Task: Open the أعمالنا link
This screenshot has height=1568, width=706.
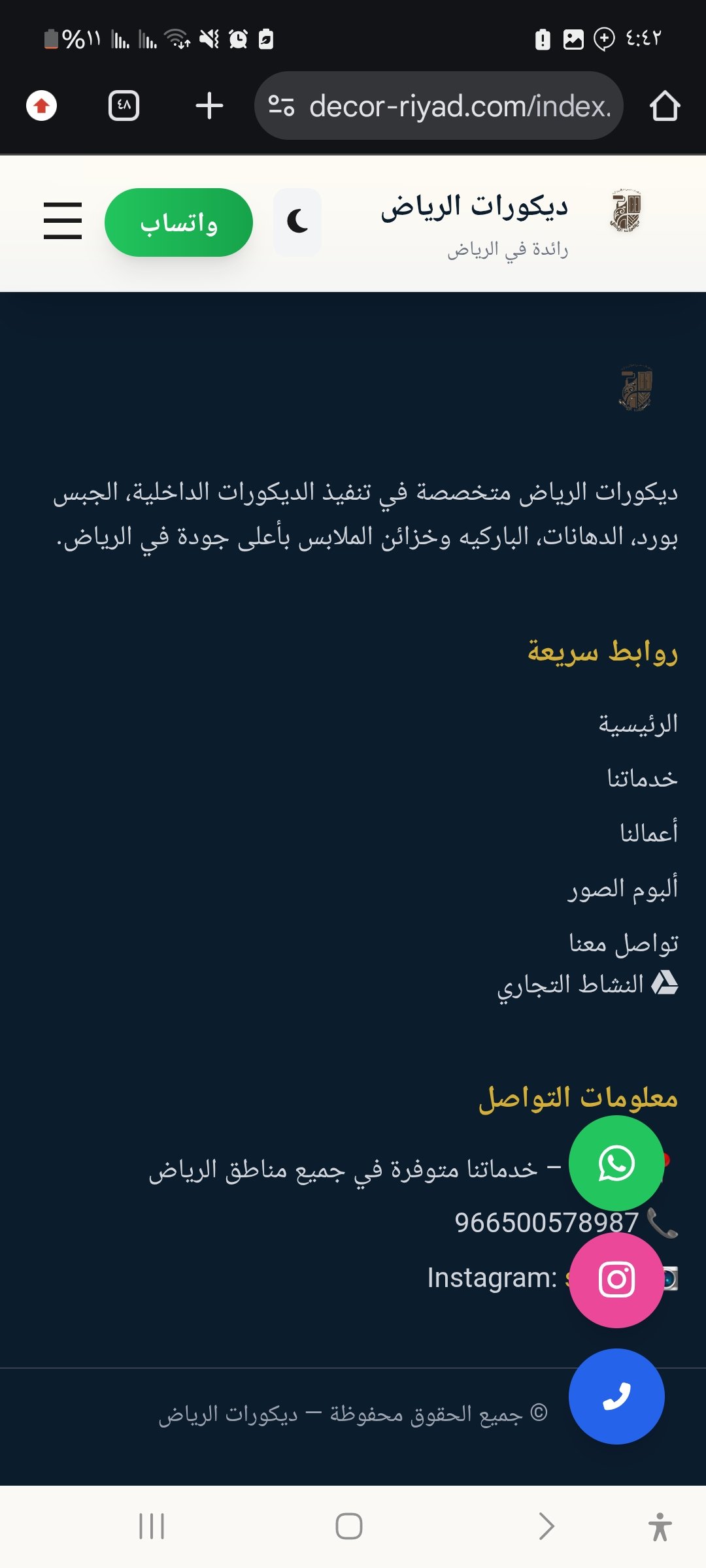Action: 648,833
